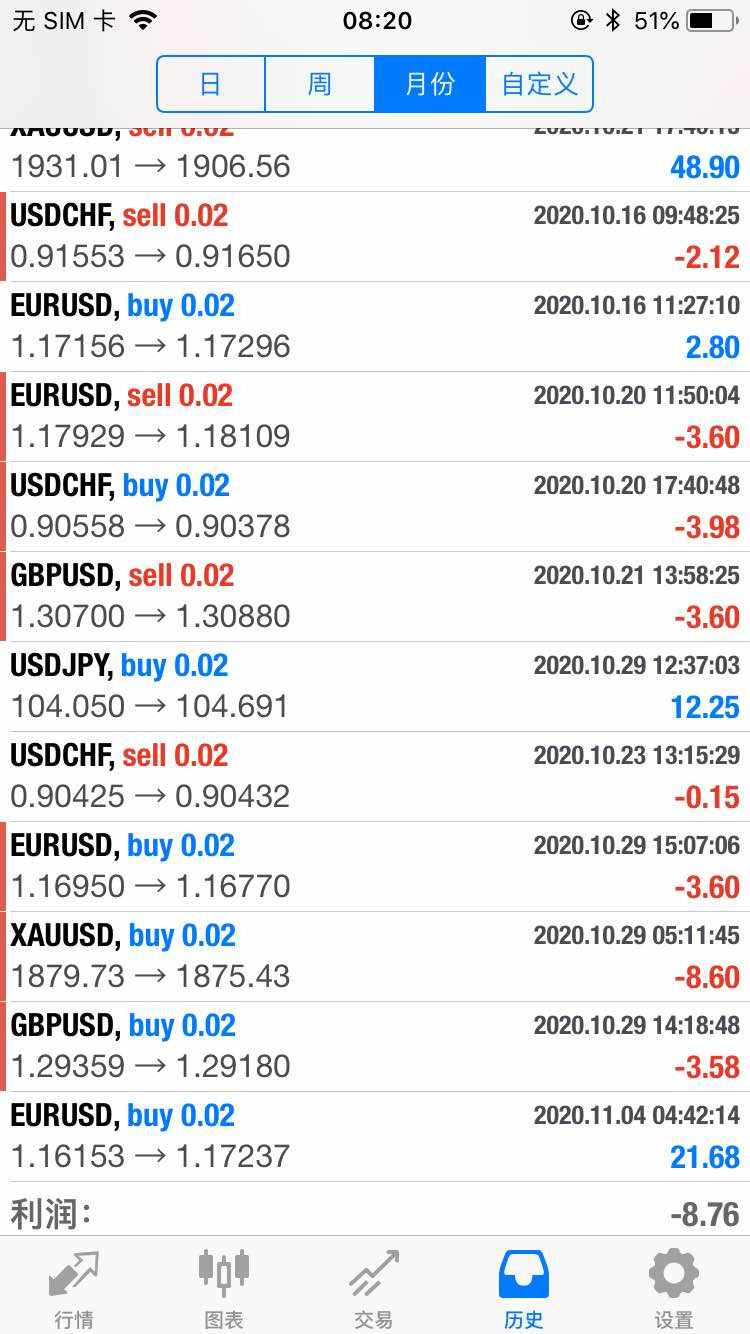The image size is (750, 1334).
Task: View the GBPUSD sell 0.02 trade details
Action: [x=375, y=597]
